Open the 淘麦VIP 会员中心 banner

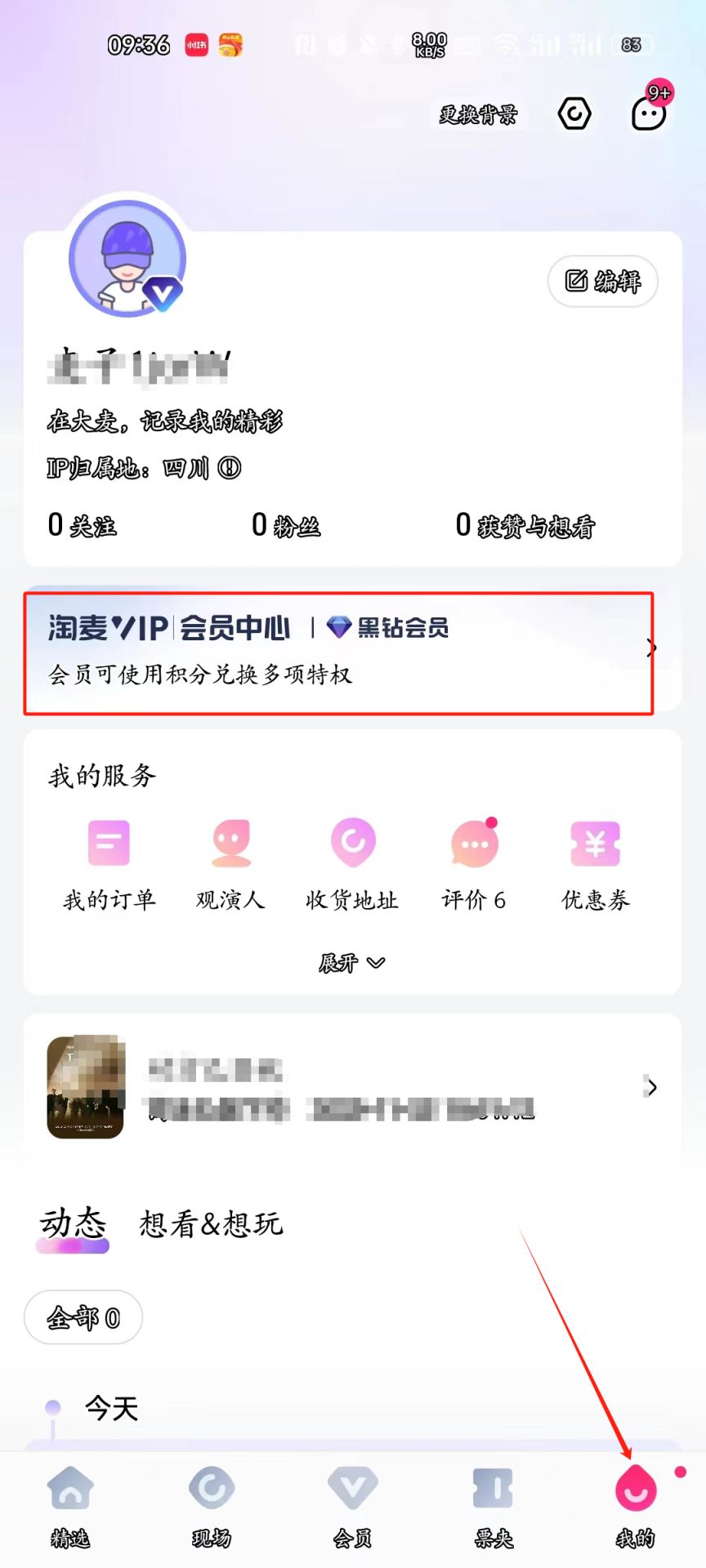(x=338, y=652)
